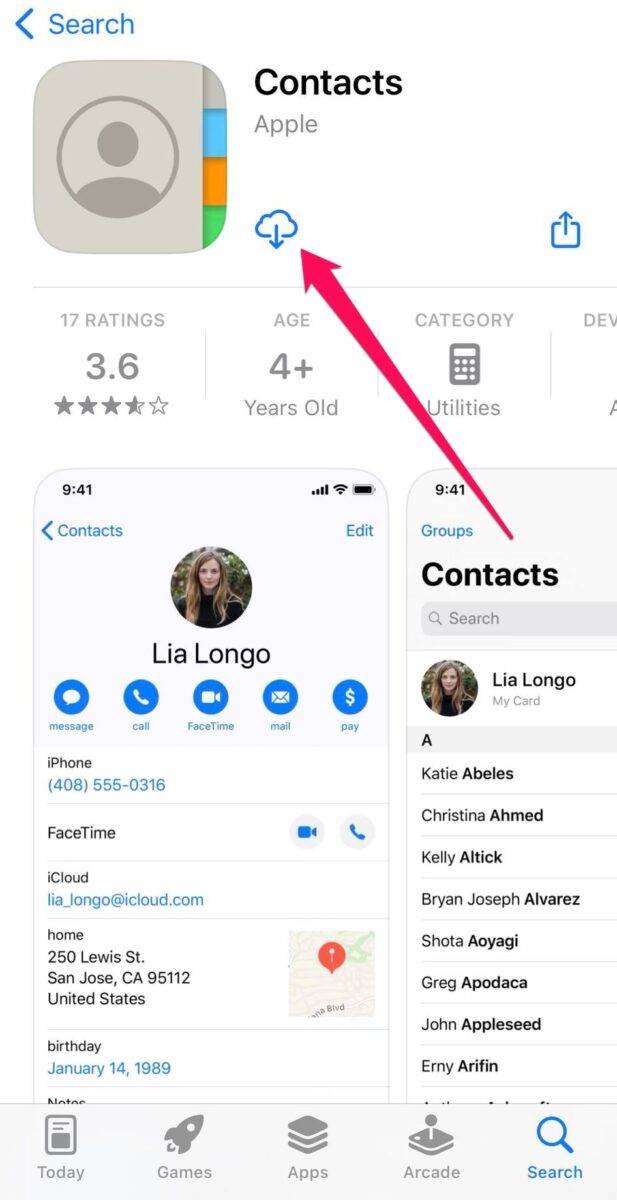Switch to the Apps tab
Screen dimensions: 617x1200
[308, 1148]
